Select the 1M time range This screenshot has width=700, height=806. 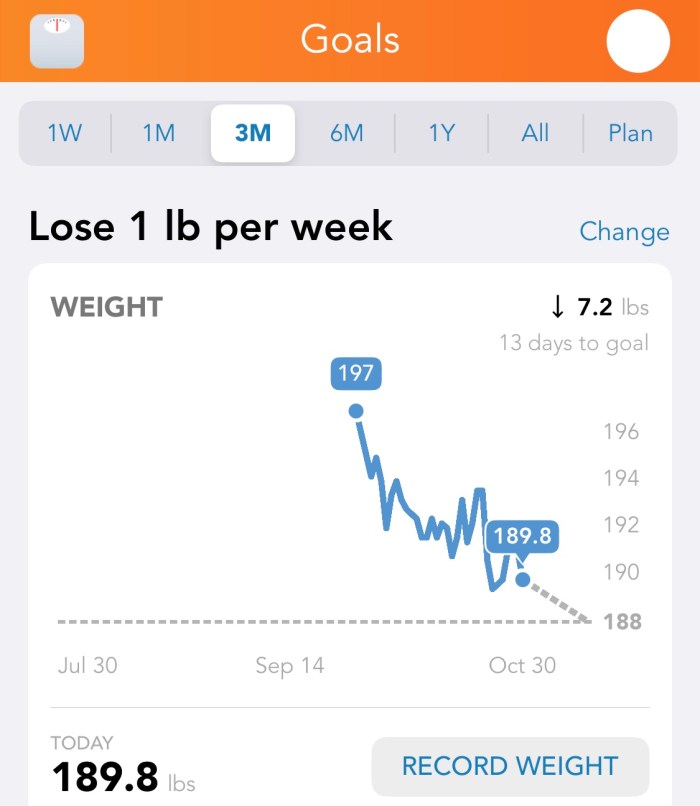[159, 133]
